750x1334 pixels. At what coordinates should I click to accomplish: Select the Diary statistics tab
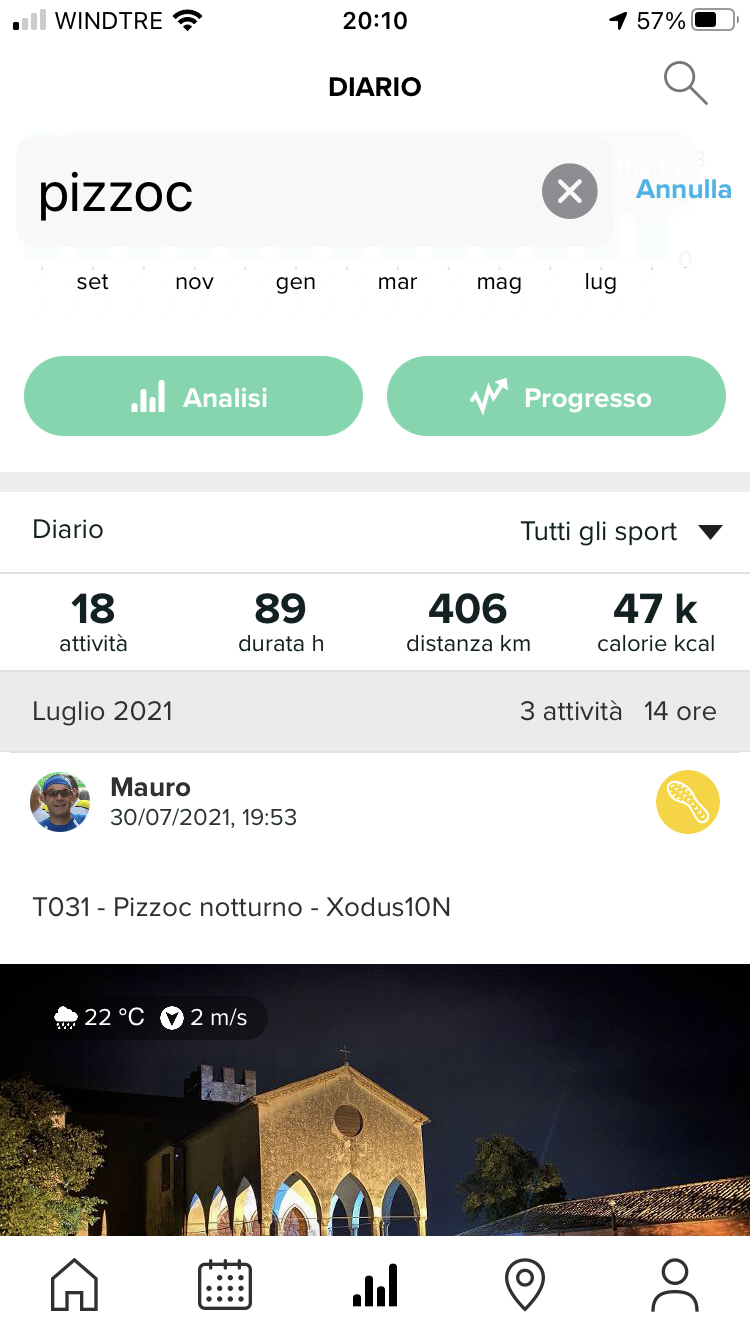click(x=375, y=1285)
